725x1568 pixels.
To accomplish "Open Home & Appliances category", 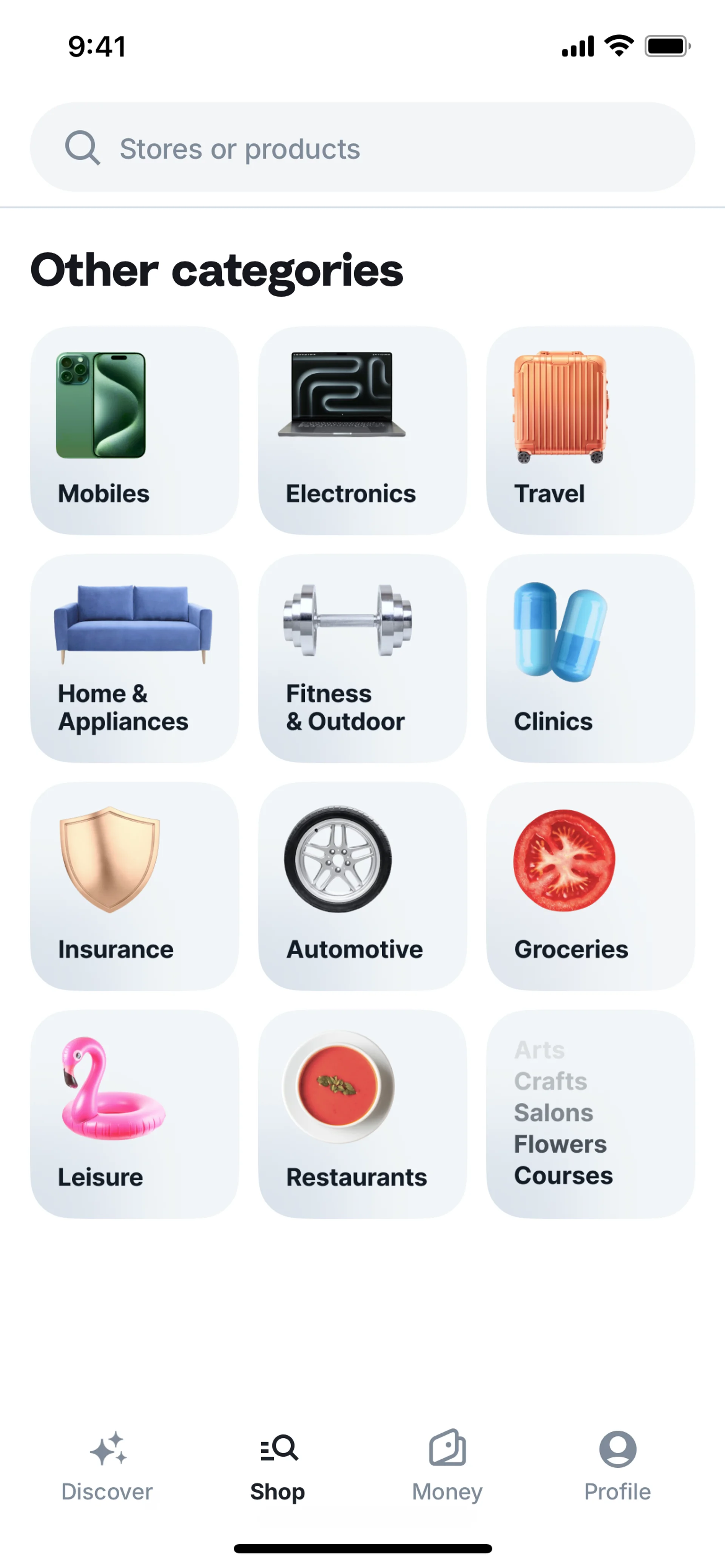I will (135, 659).
